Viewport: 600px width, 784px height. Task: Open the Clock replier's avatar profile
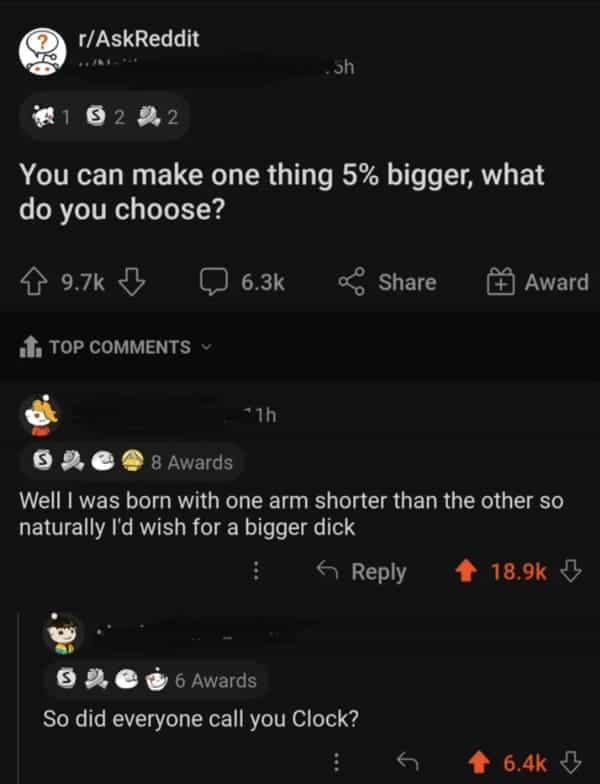tap(64, 635)
